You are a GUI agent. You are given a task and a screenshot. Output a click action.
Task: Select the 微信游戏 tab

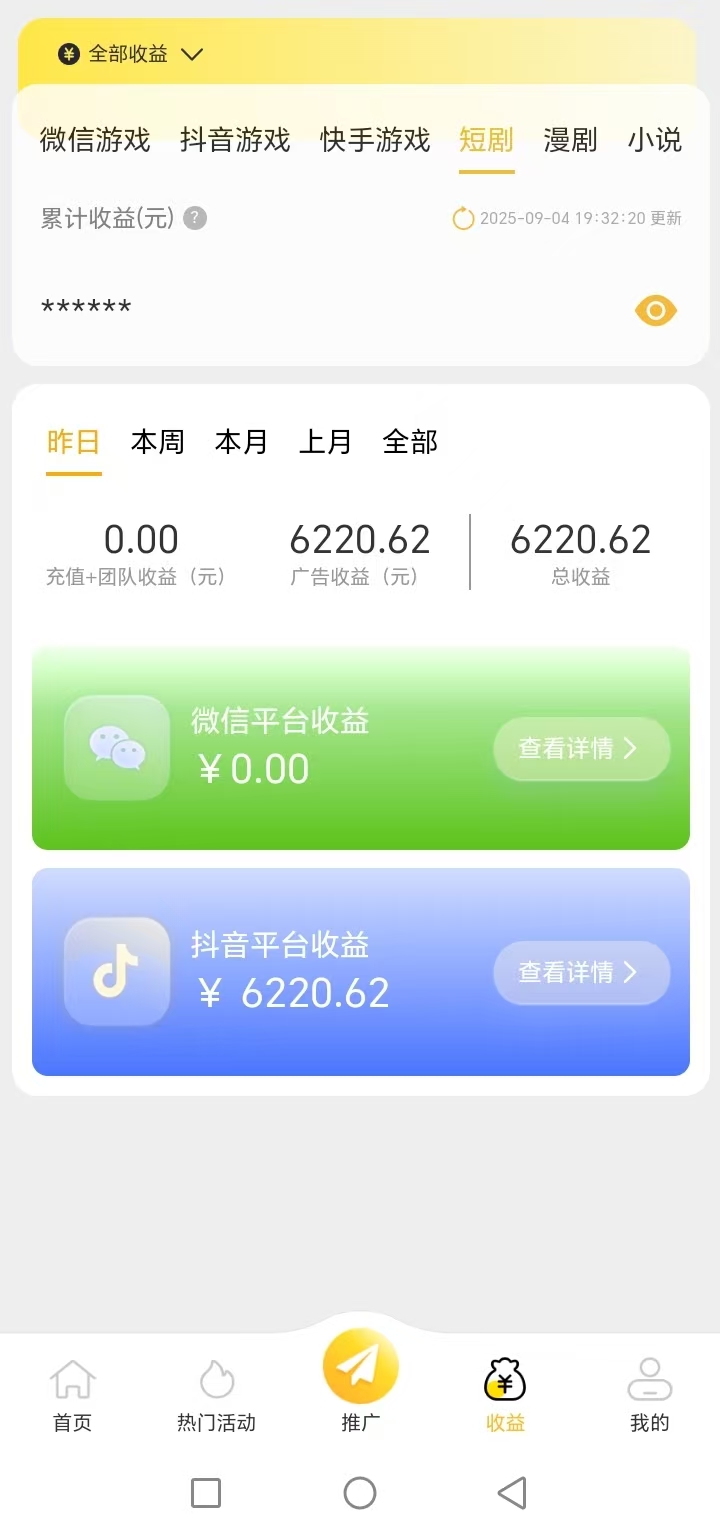pos(95,140)
